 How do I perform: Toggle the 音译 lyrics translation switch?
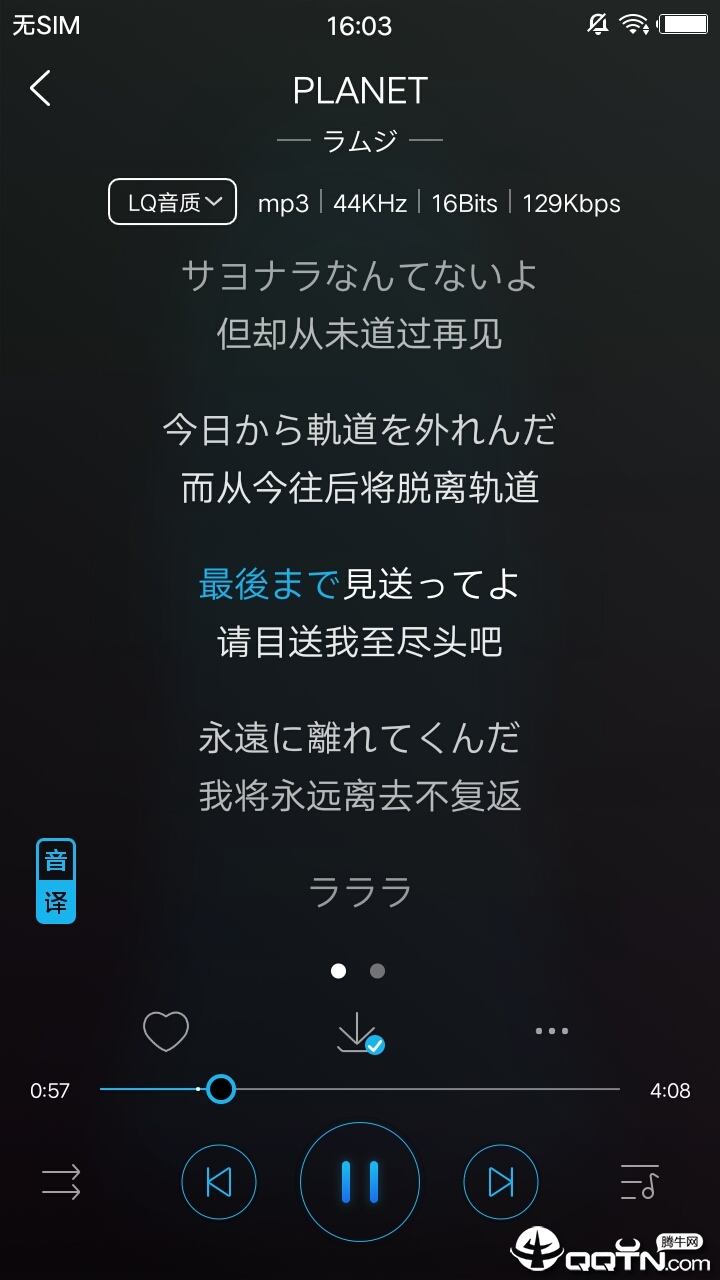pyautogui.click(x=55, y=880)
